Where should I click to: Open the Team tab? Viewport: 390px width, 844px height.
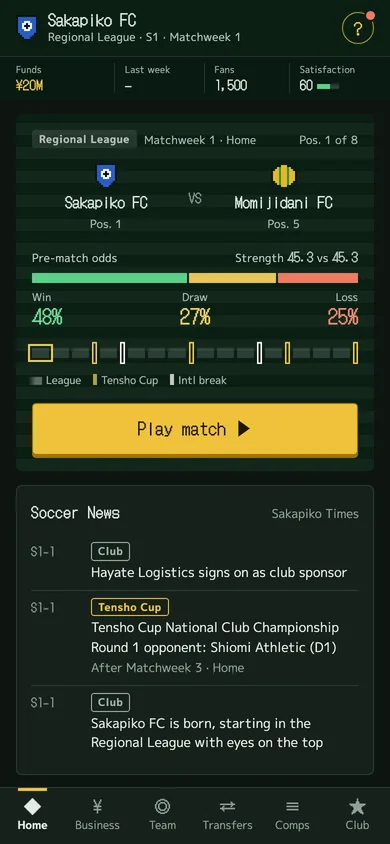[x=162, y=815]
